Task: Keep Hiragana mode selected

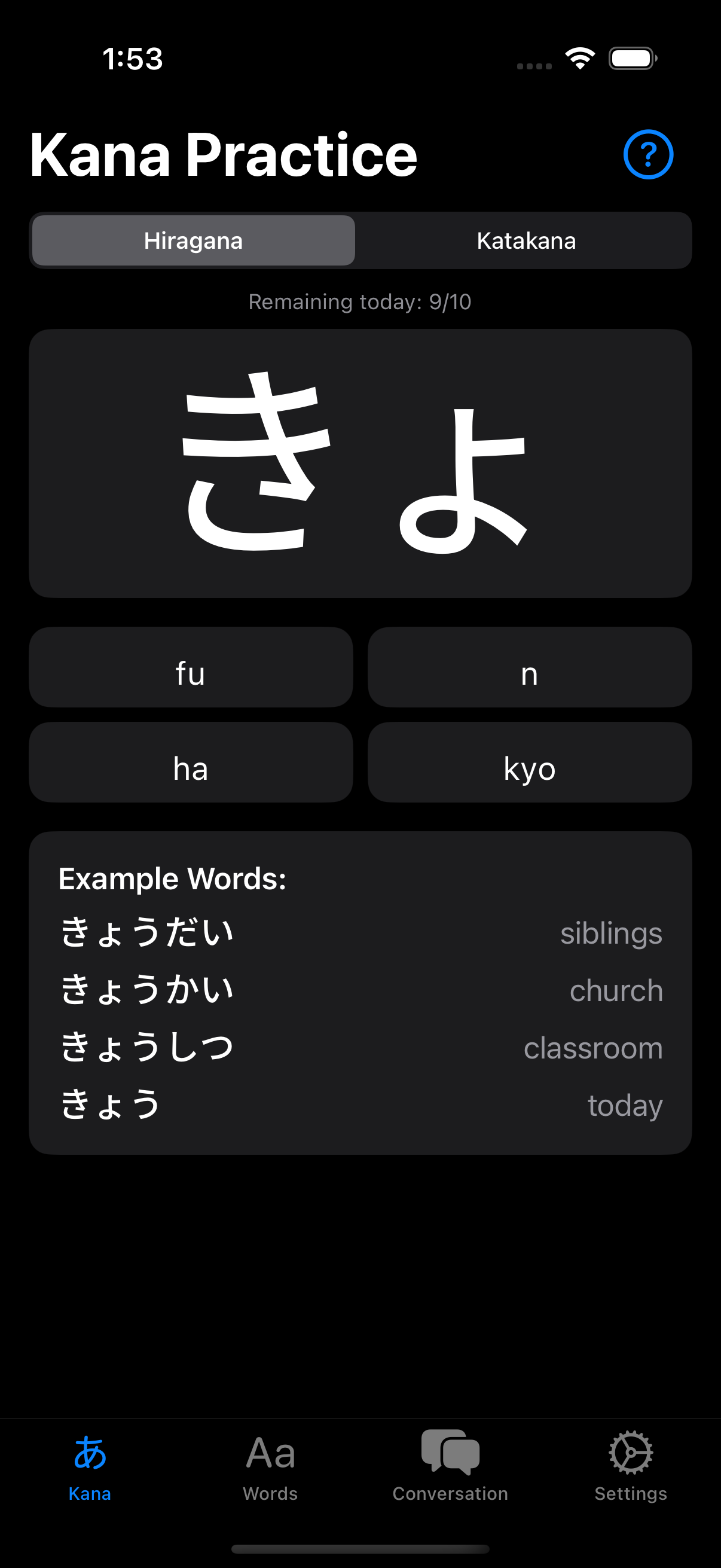Action: pos(193,240)
